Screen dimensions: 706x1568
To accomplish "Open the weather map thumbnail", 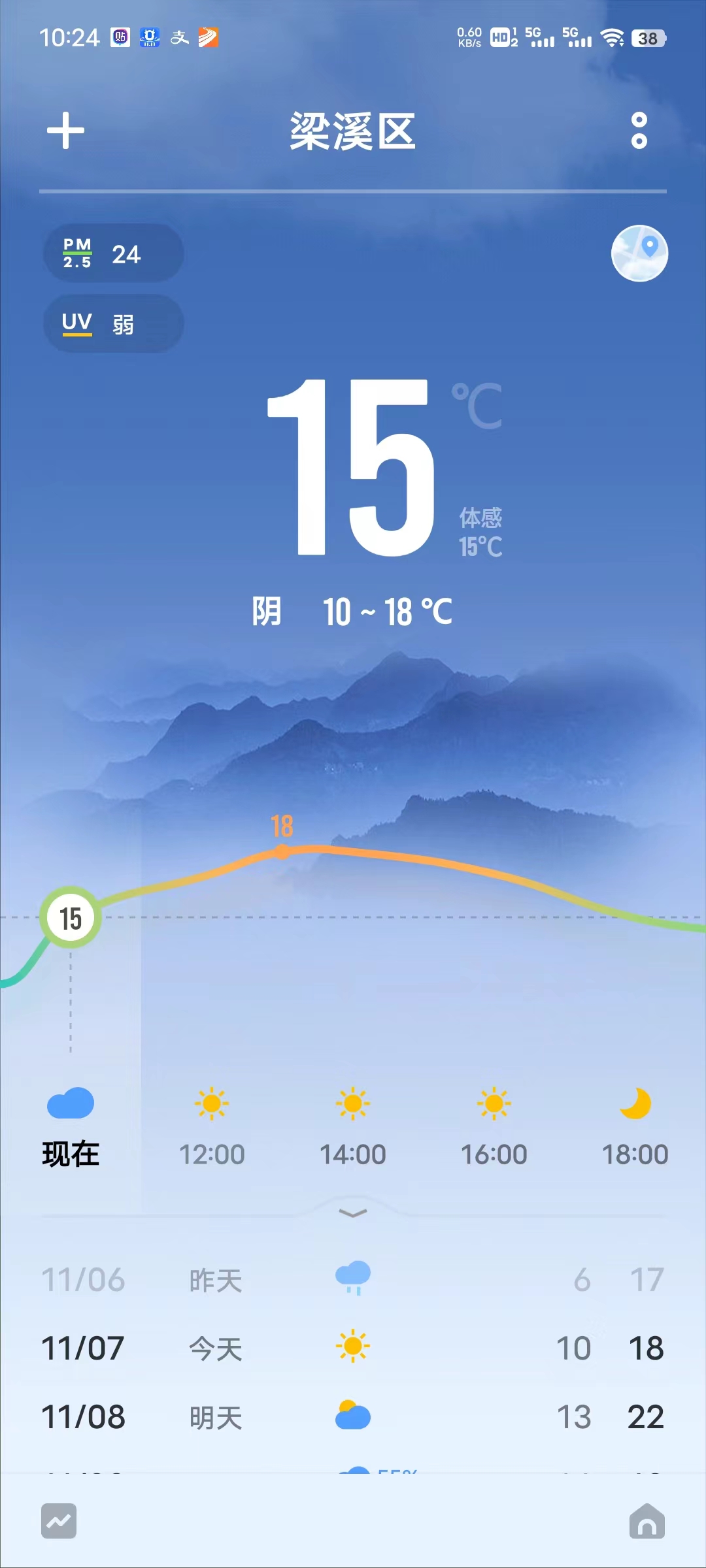I will point(639,253).
